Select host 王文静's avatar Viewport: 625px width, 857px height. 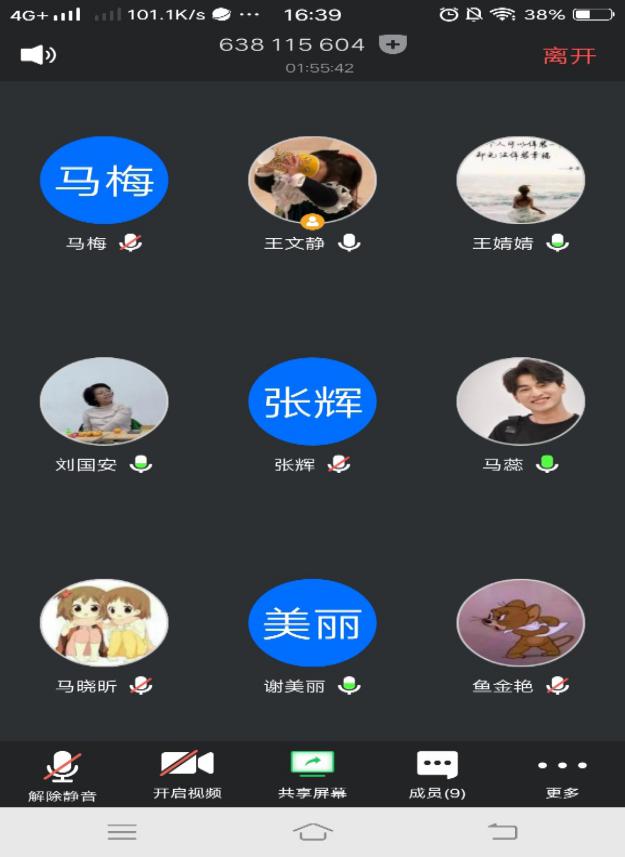click(312, 181)
